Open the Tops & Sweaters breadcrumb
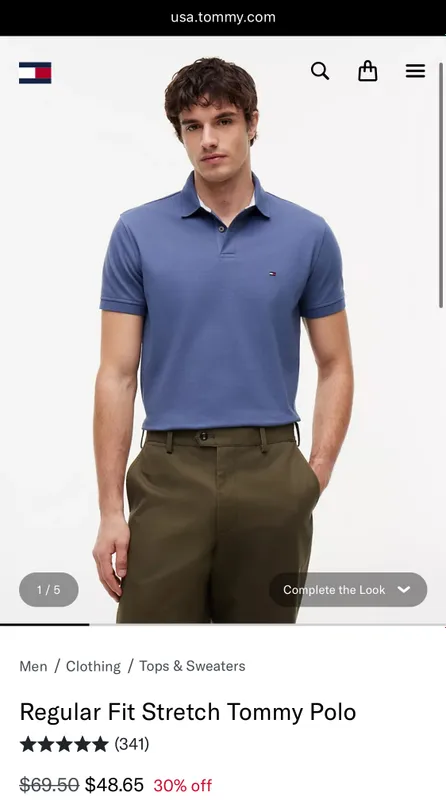The image size is (446, 800). coord(192,666)
